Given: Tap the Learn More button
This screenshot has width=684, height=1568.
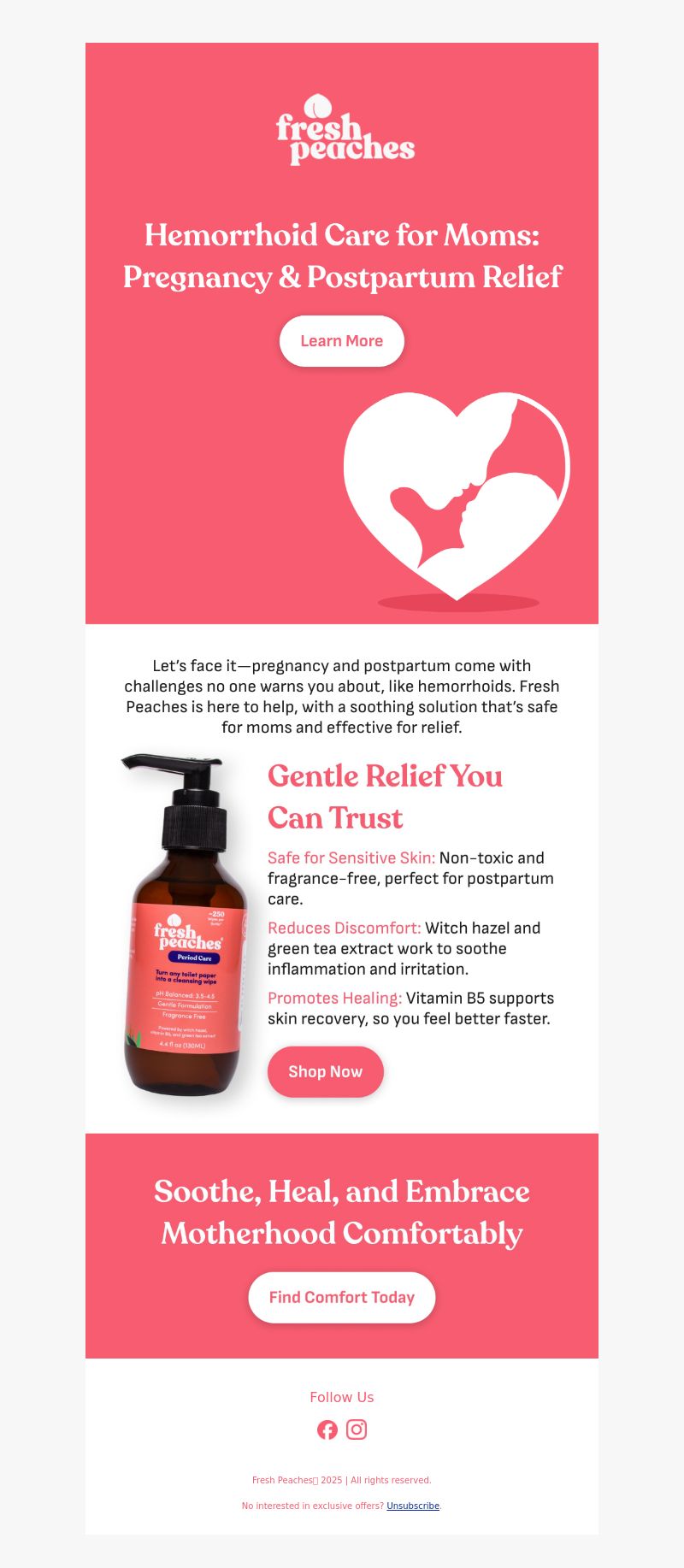Looking at the screenshot, I should point(341,341).
